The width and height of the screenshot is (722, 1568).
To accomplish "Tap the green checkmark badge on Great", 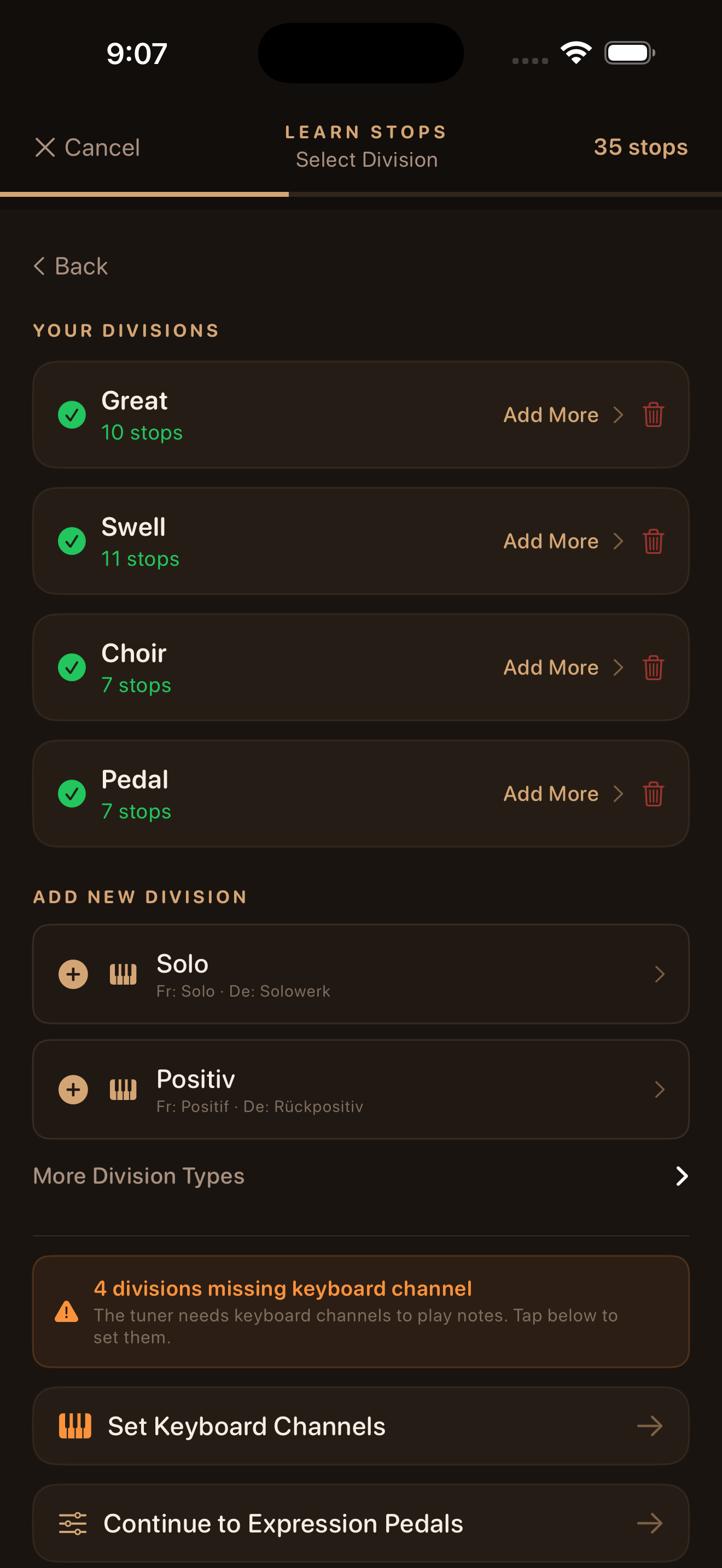I will (x=72, y=414).
